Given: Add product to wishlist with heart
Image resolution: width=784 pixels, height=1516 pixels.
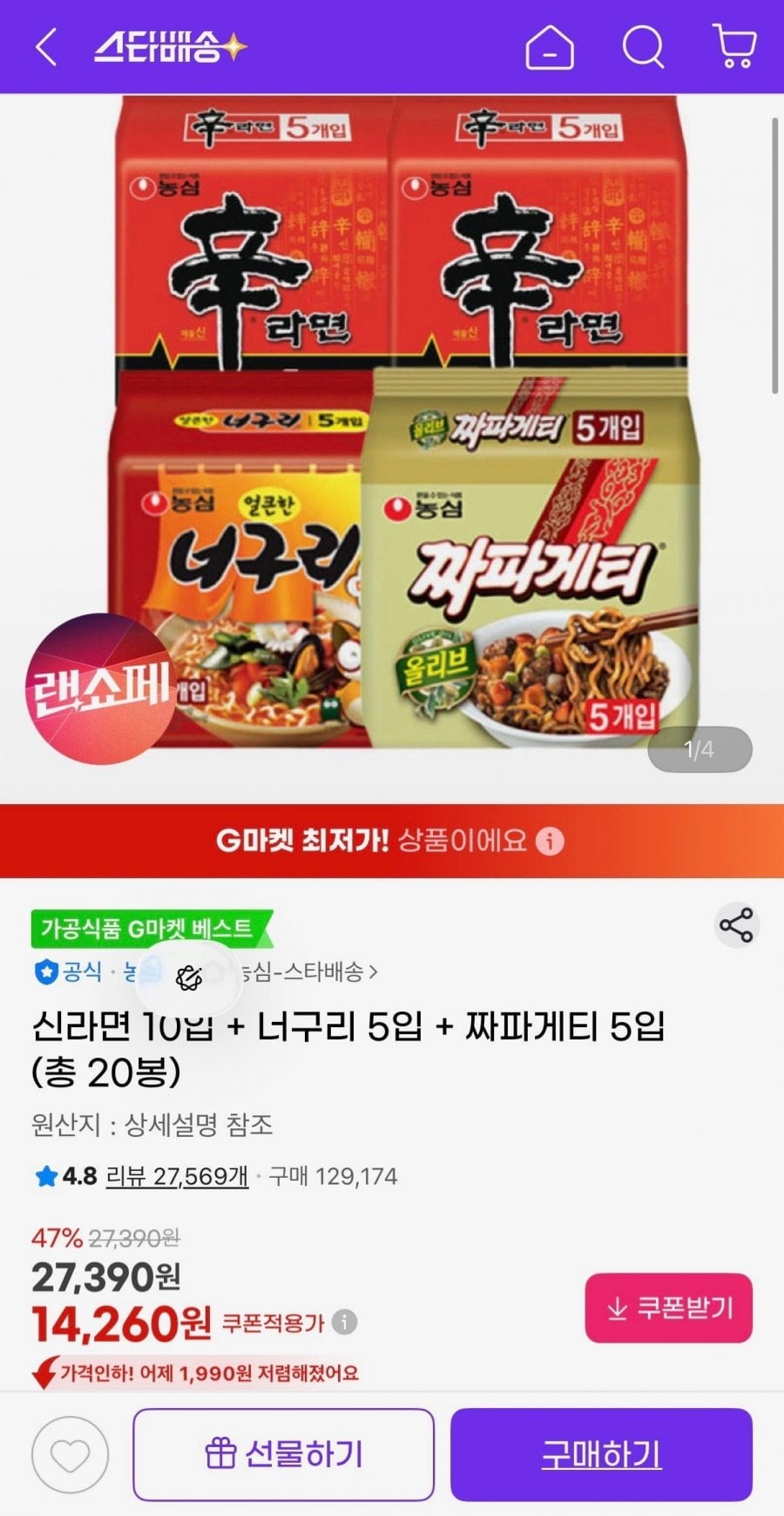Looking at the screenshot, I should click(70, 1454).
